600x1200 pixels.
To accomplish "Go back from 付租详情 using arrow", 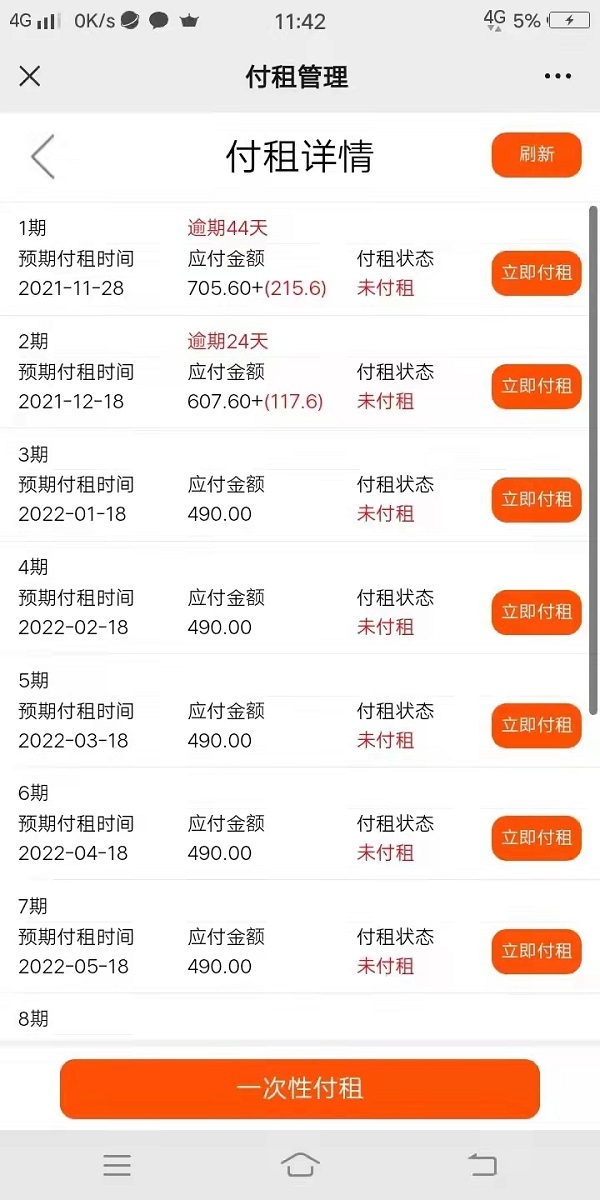I will click(x=42, y=156).
